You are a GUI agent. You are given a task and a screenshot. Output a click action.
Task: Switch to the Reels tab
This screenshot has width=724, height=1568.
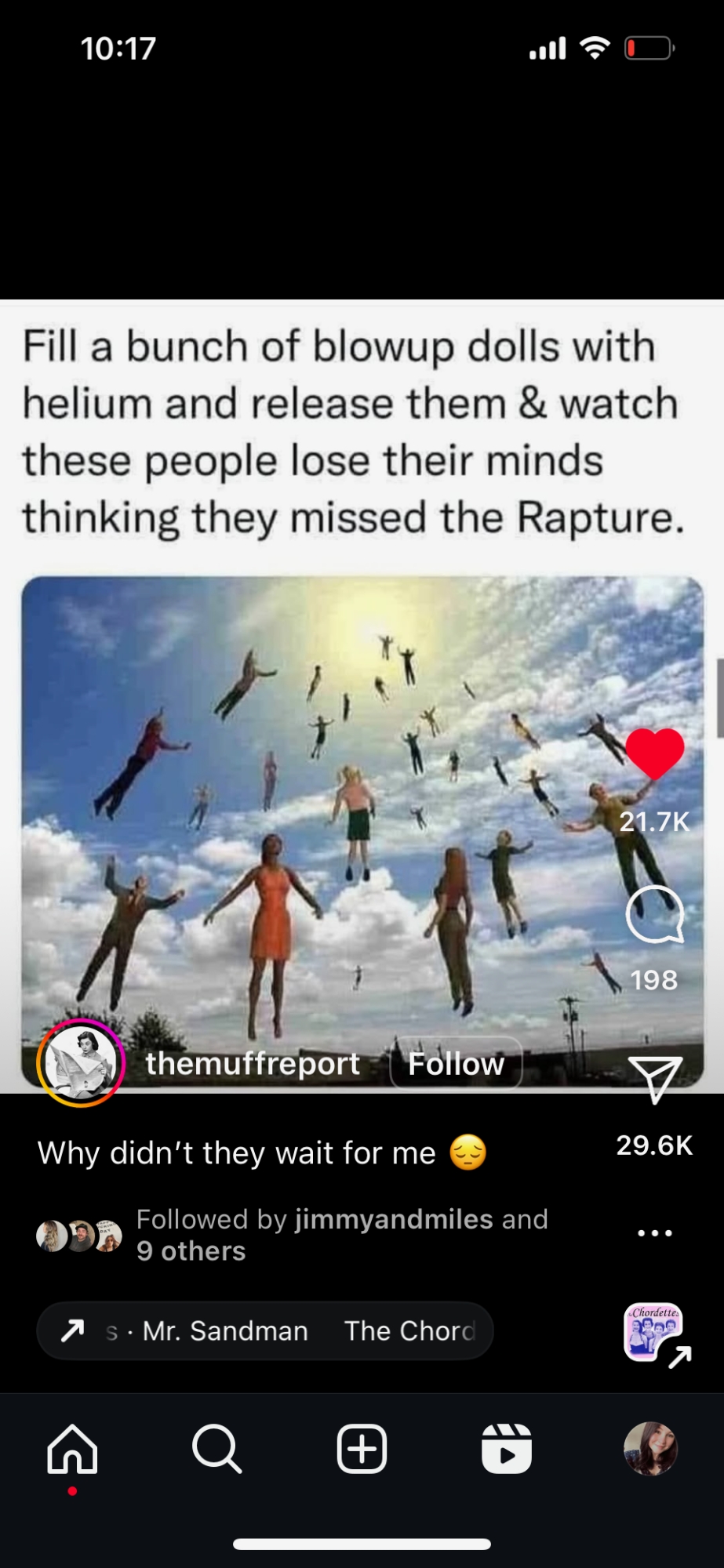[507, 1449]
